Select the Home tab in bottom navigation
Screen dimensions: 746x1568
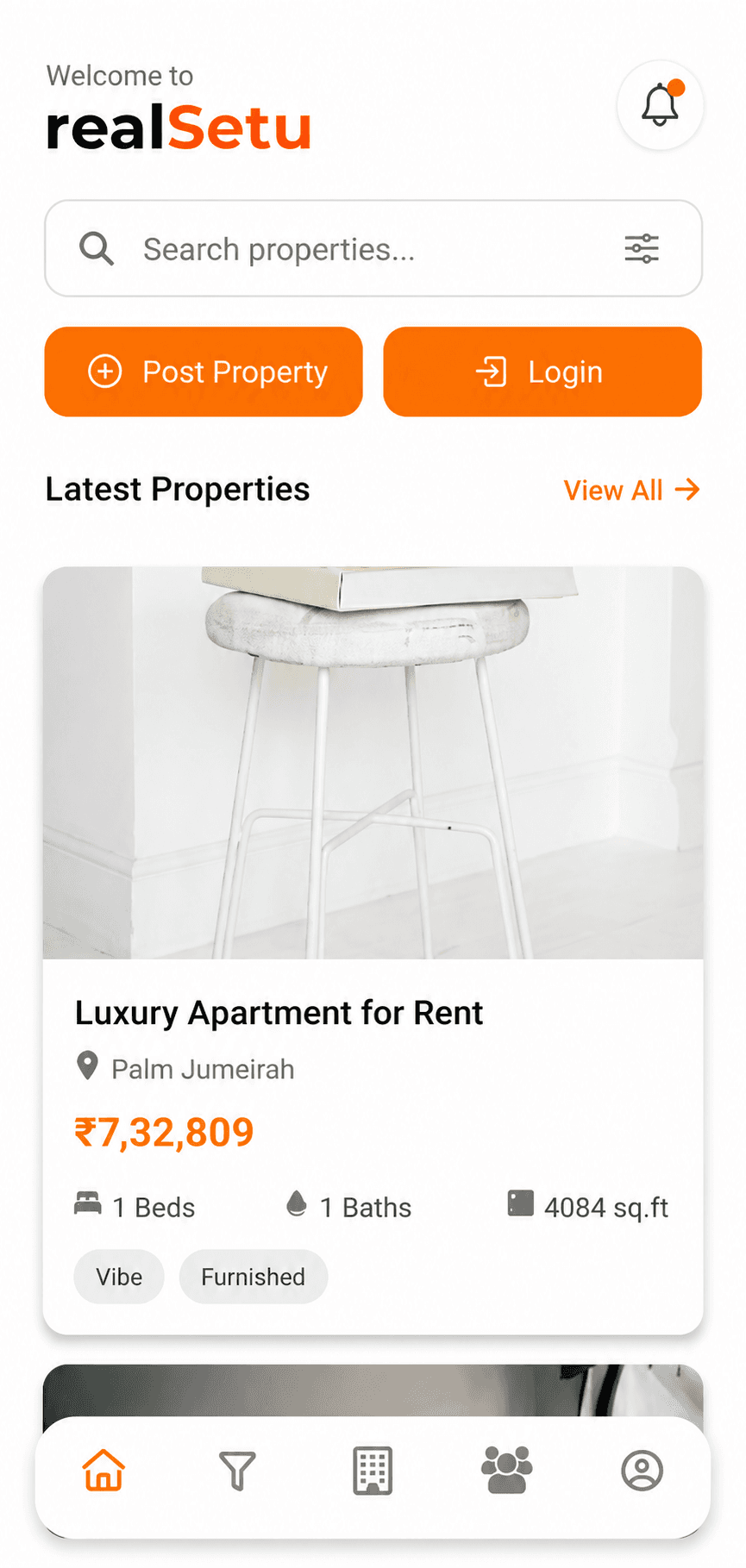[103, 1470]
